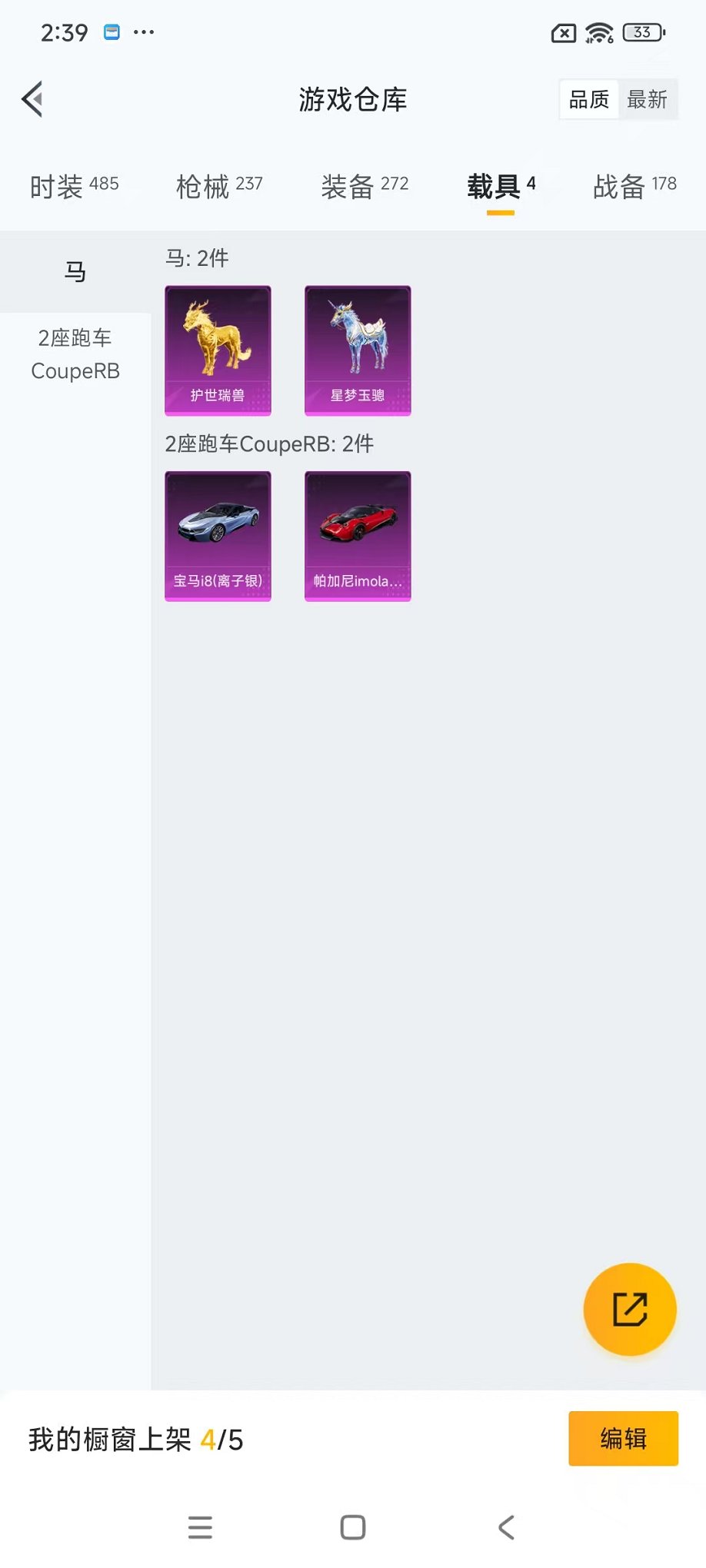View the 帕加尼imola car item
This screenshot has height=1568, width=706.
[x=358, y=536]
